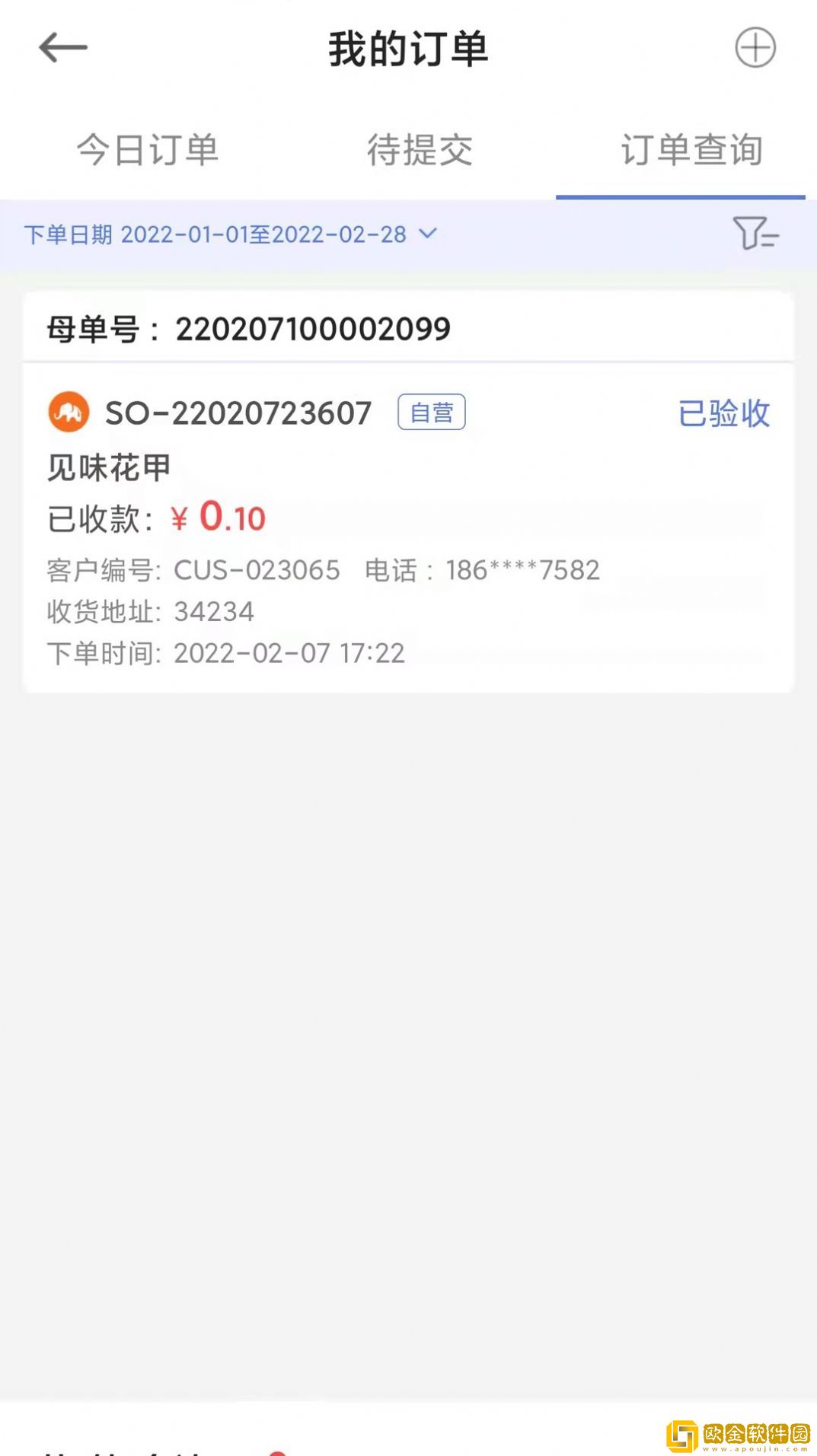
Task: Click the elephant logo beside SO-22020723607
Action: pos(69,413)
